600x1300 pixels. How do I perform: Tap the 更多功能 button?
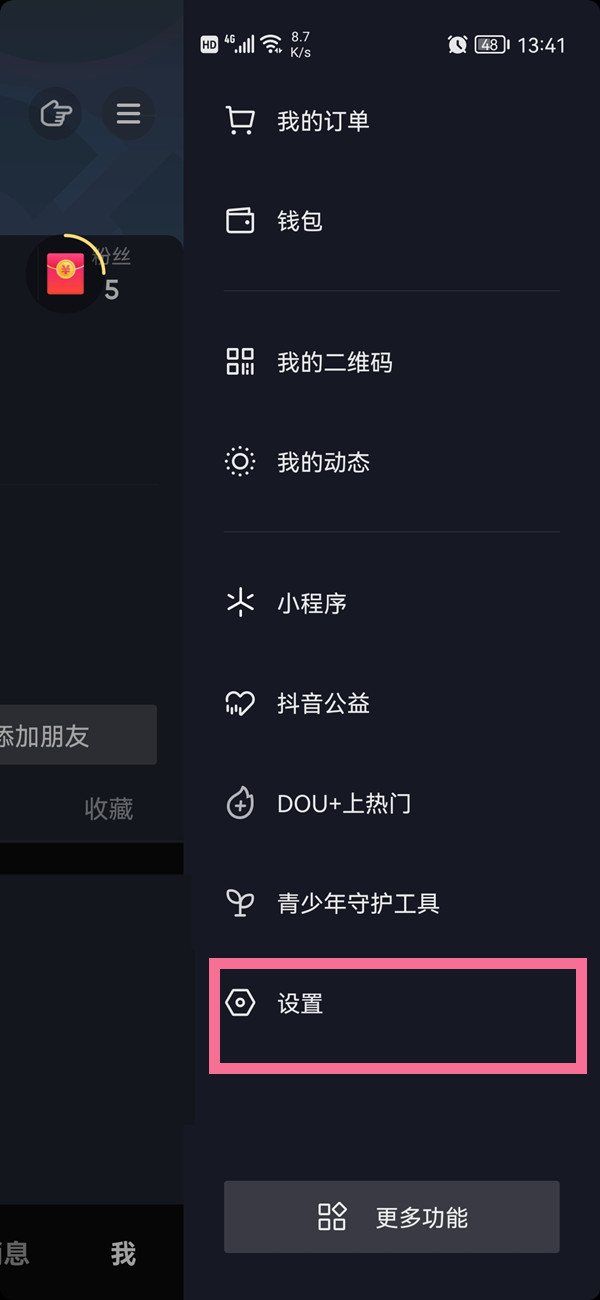point(391,1217)
